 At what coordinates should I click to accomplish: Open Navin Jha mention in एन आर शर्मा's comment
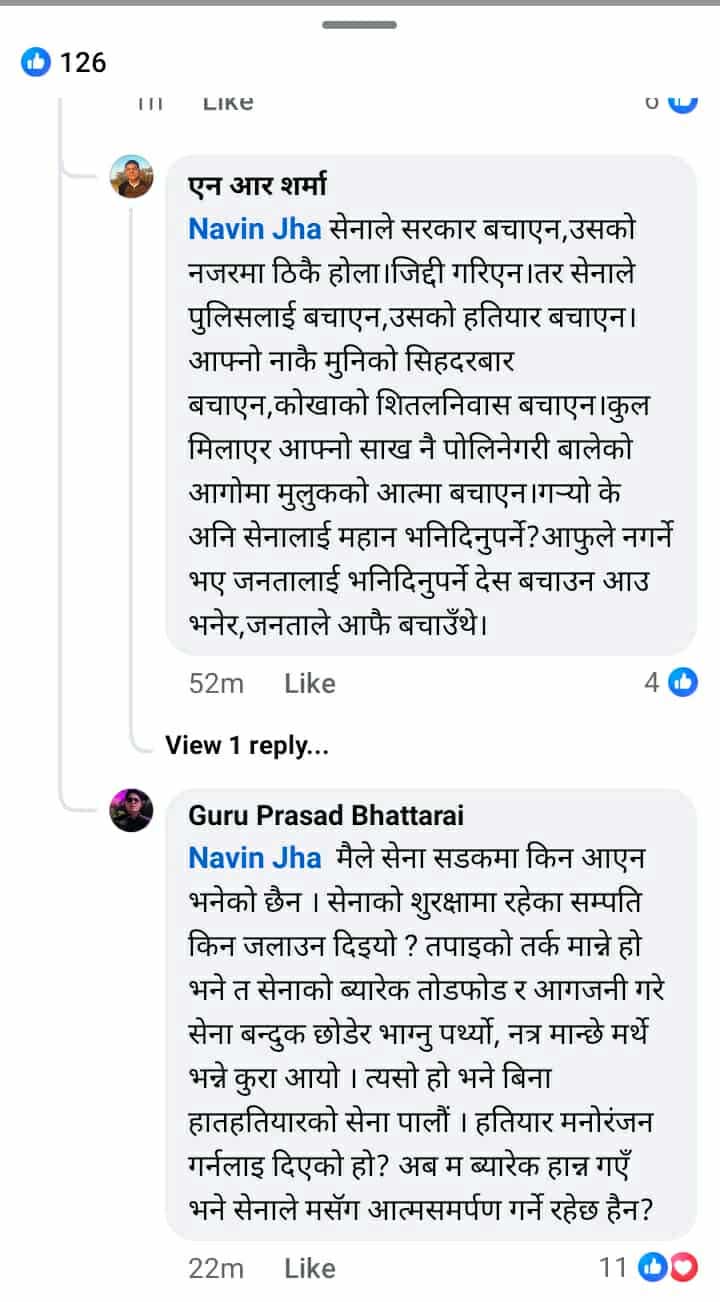255,229
